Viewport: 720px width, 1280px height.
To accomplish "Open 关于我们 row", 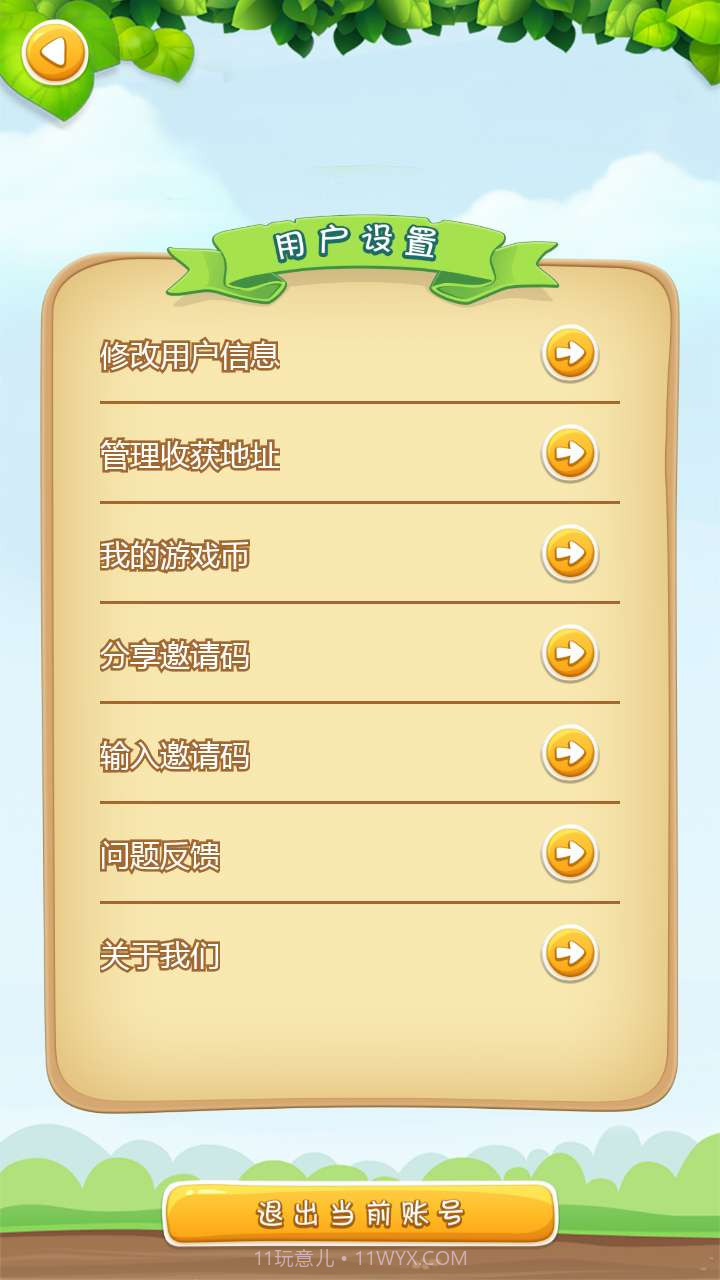I will tap(570, 953).
